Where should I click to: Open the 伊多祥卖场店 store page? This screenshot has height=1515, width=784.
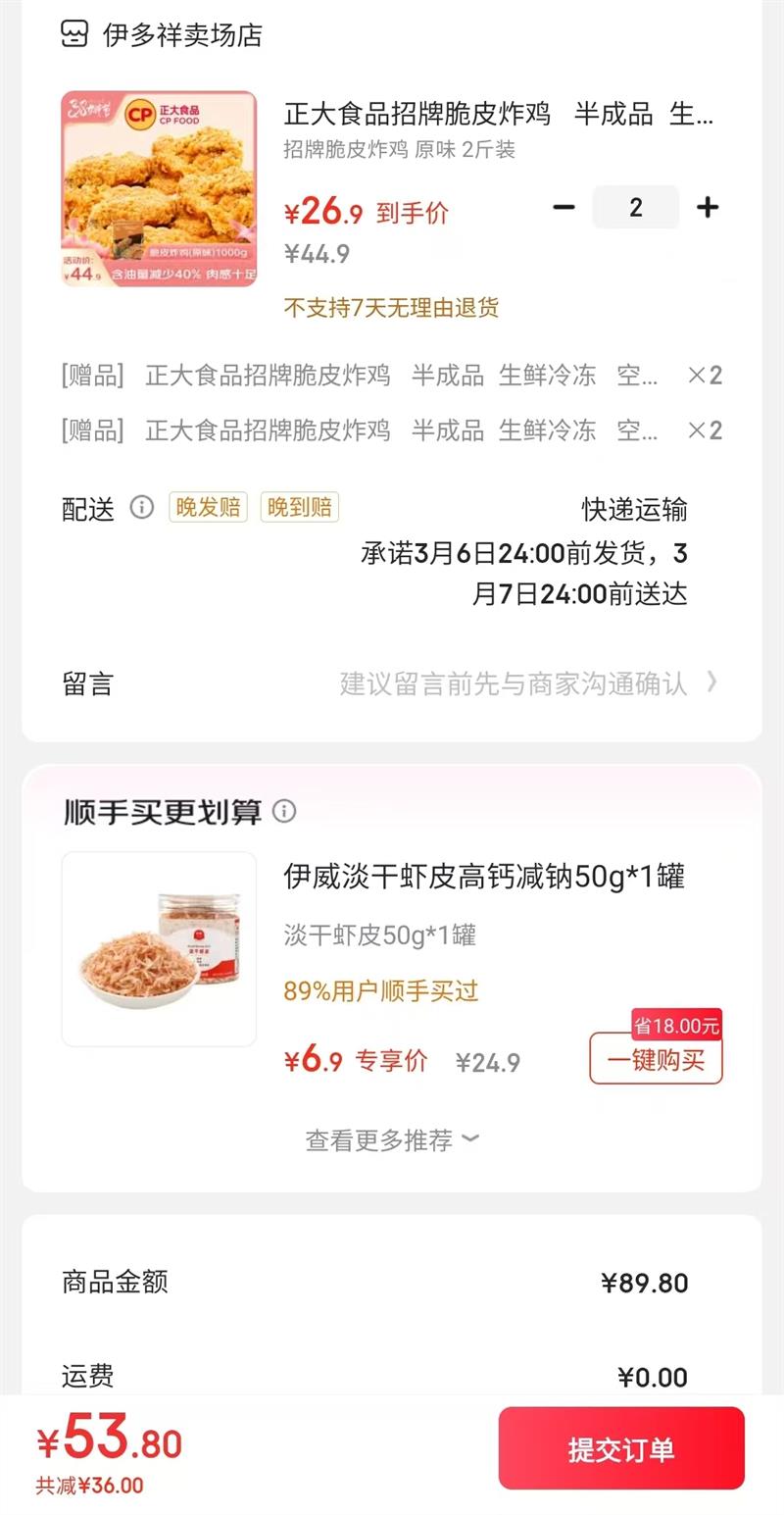coord(182,35)
